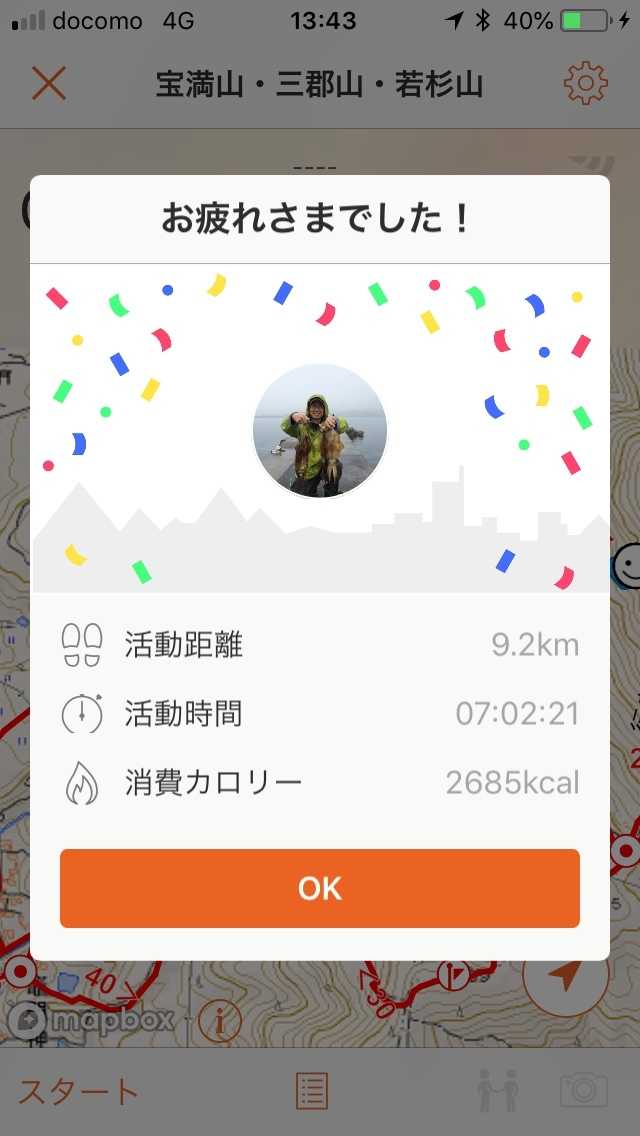640x1136 pixels.
Task: Close the activity screen with the X
Action: pos(48,84)
